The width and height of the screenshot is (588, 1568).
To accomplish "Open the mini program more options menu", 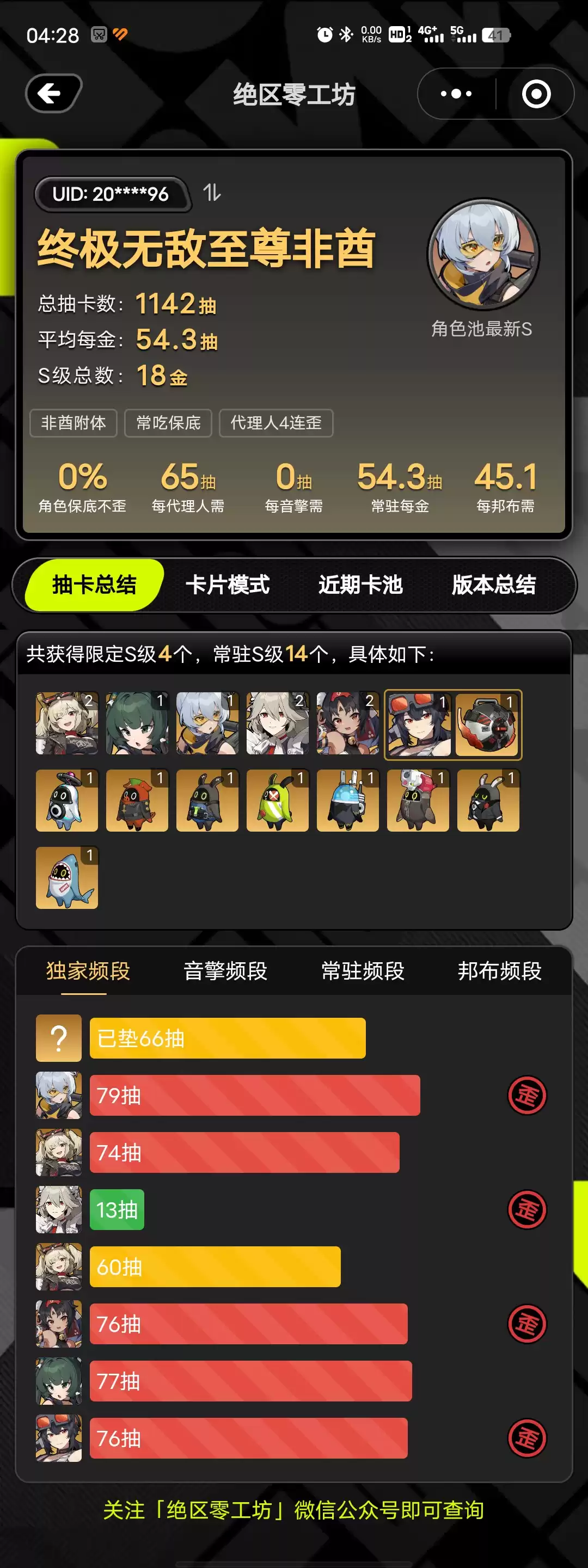I will [457, 94].
